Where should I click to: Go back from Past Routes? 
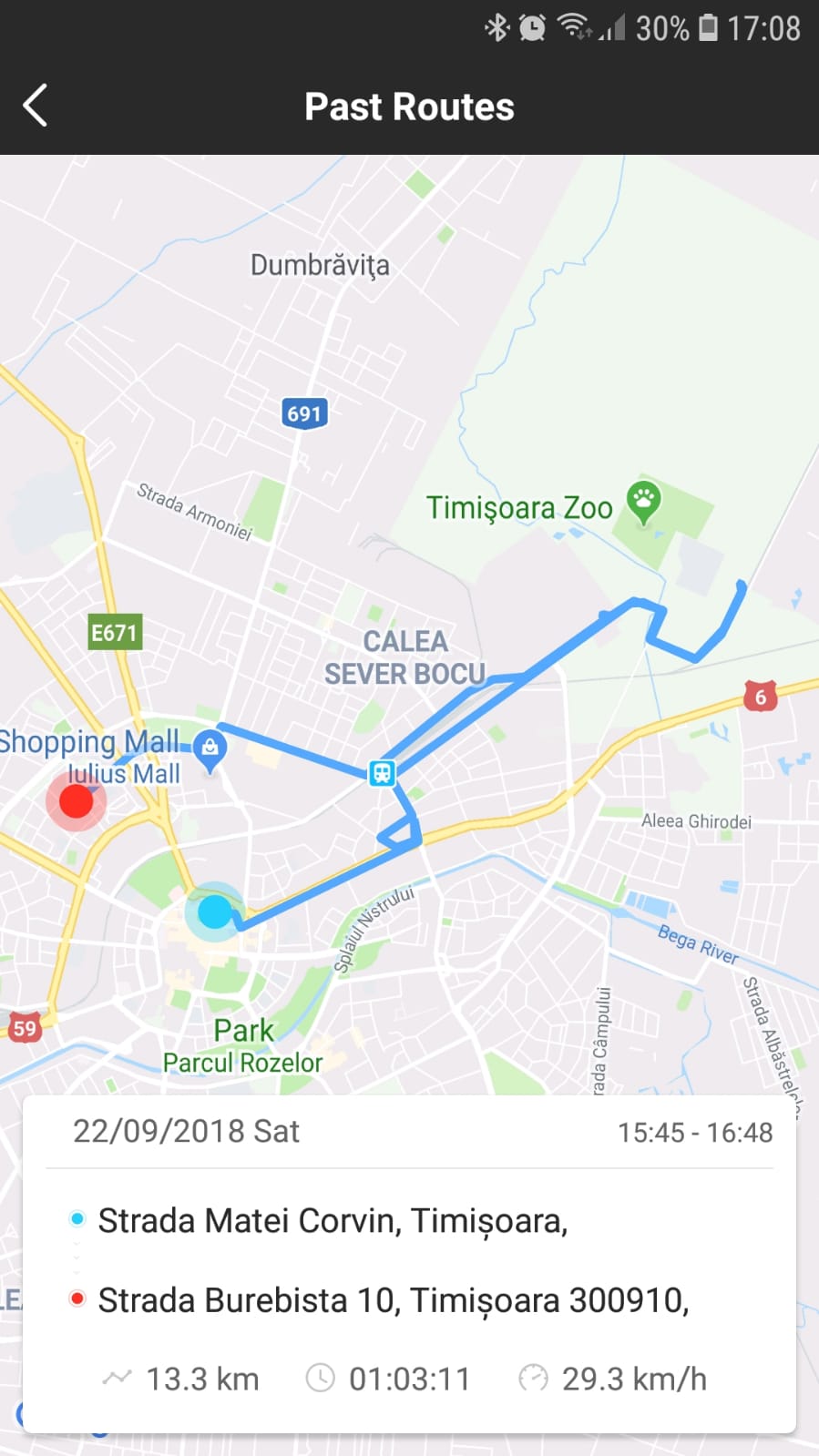(36, 106)
